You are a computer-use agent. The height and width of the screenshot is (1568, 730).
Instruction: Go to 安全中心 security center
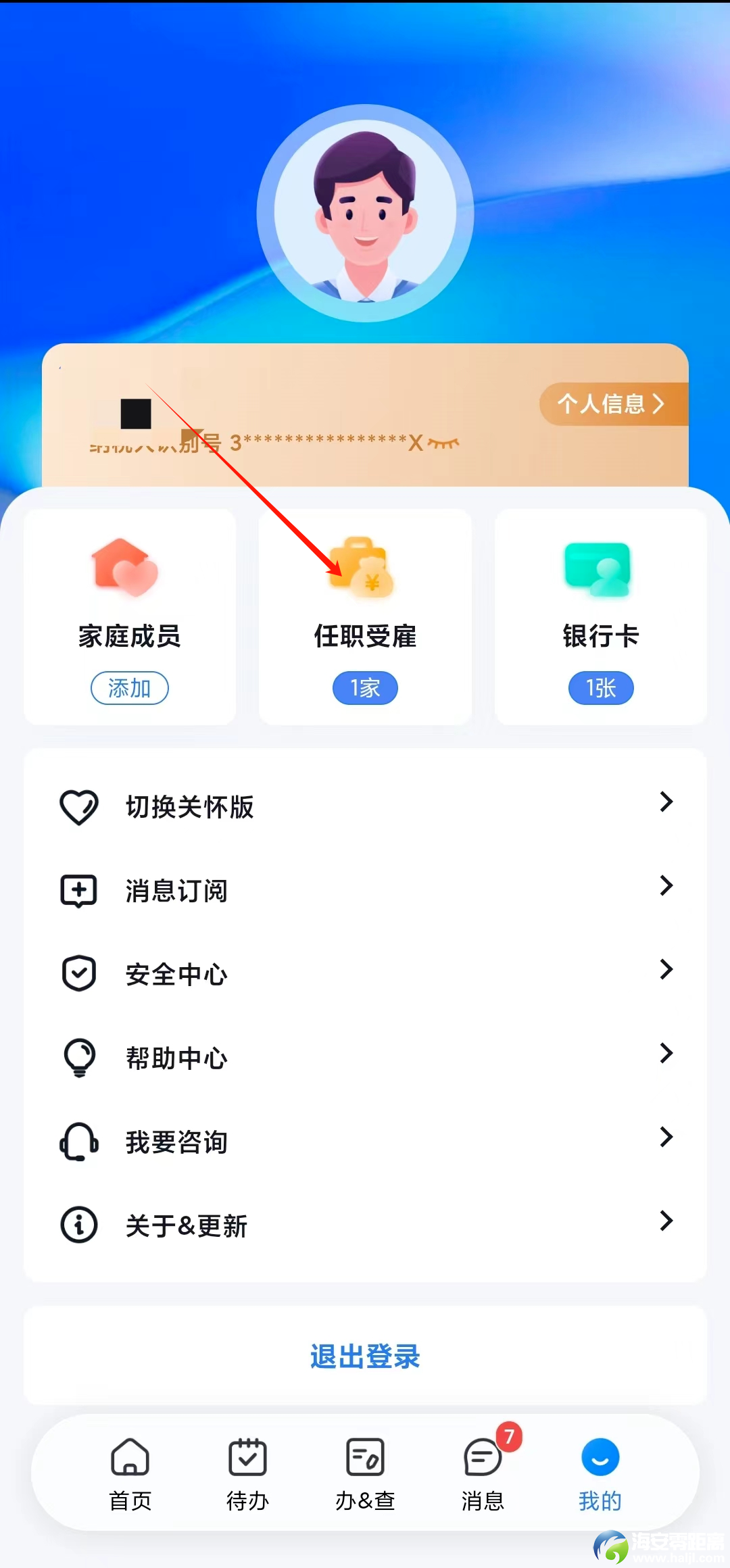365,974
